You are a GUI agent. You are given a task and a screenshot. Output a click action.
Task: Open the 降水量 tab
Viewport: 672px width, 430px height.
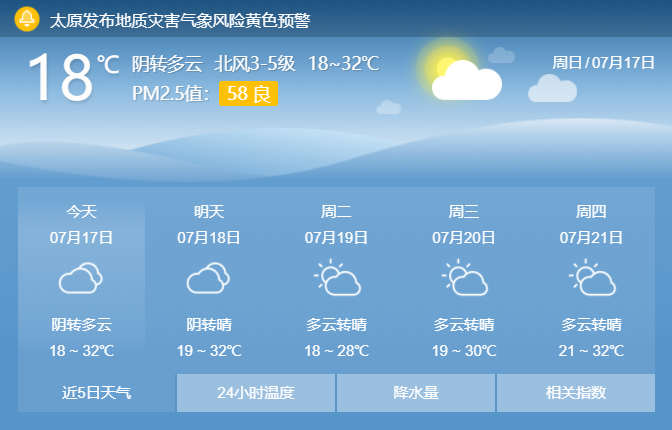416,393
